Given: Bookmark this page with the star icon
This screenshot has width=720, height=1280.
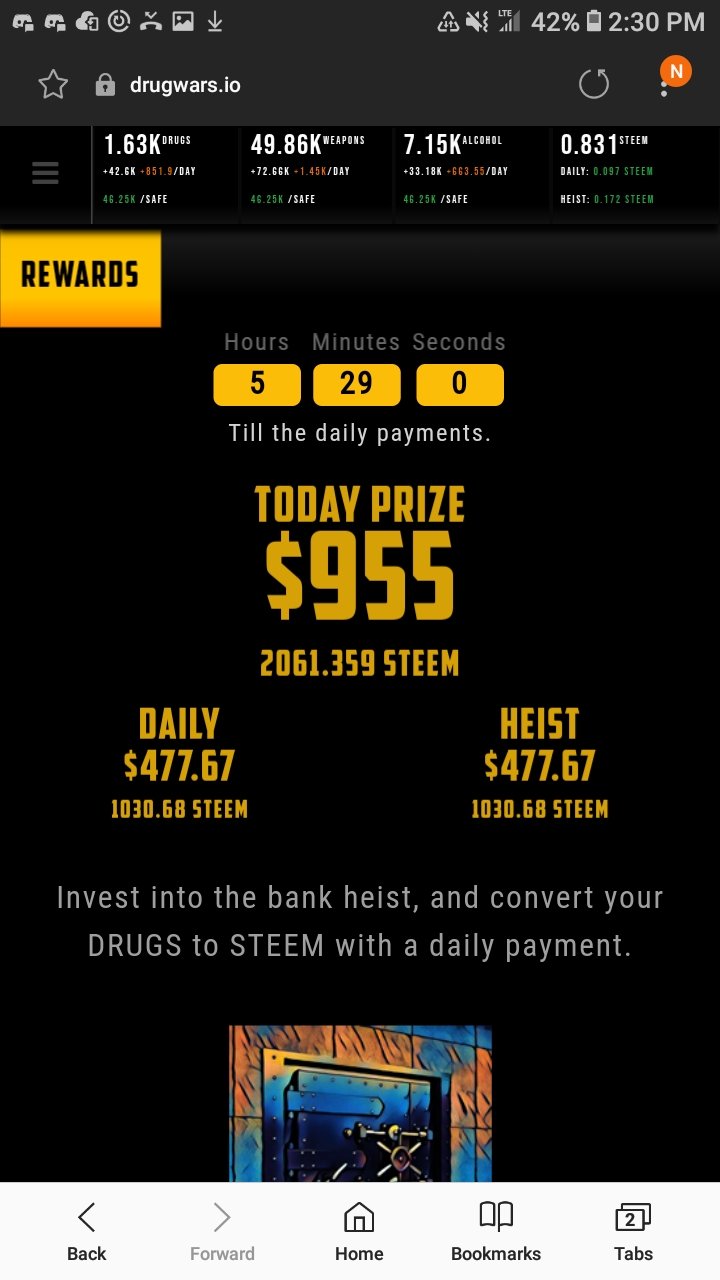Looking at the screenshot, I should (x=53, y=85).
